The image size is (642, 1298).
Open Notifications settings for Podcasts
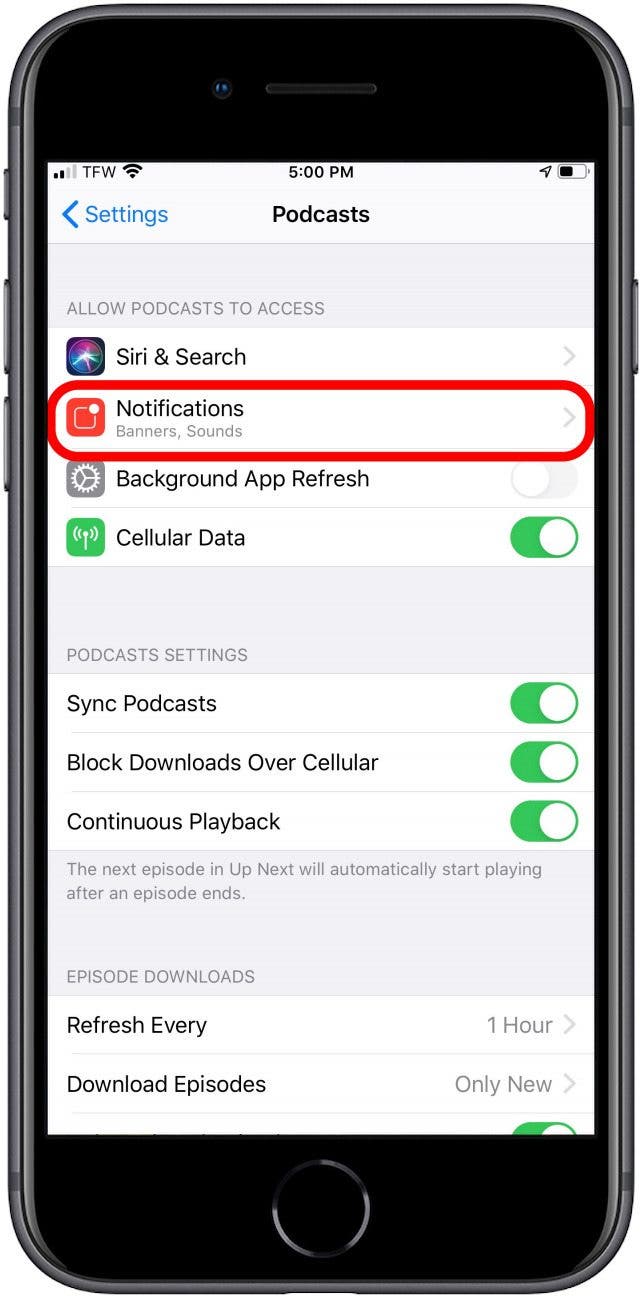(x=320, y=418)
